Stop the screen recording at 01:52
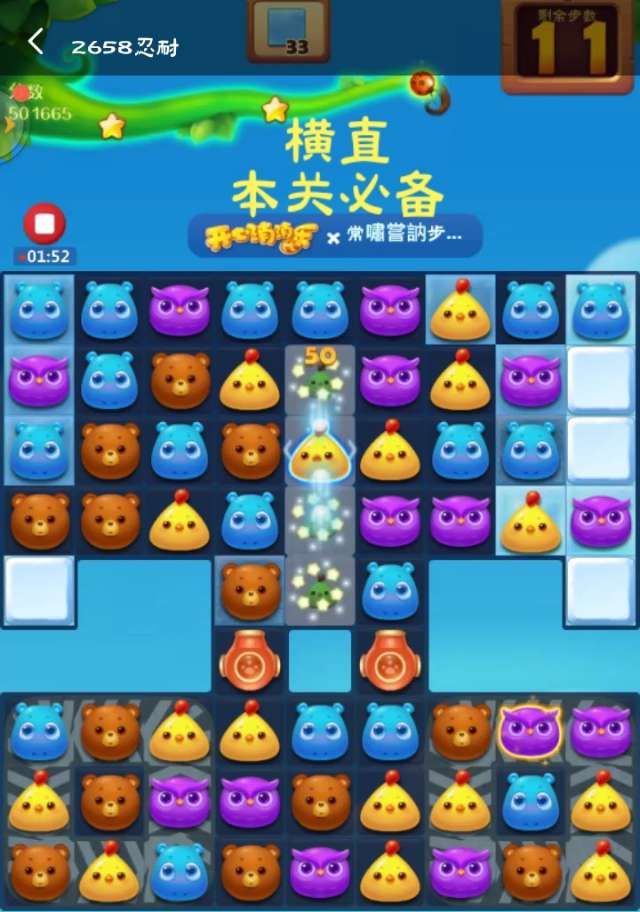 (44, 224)
